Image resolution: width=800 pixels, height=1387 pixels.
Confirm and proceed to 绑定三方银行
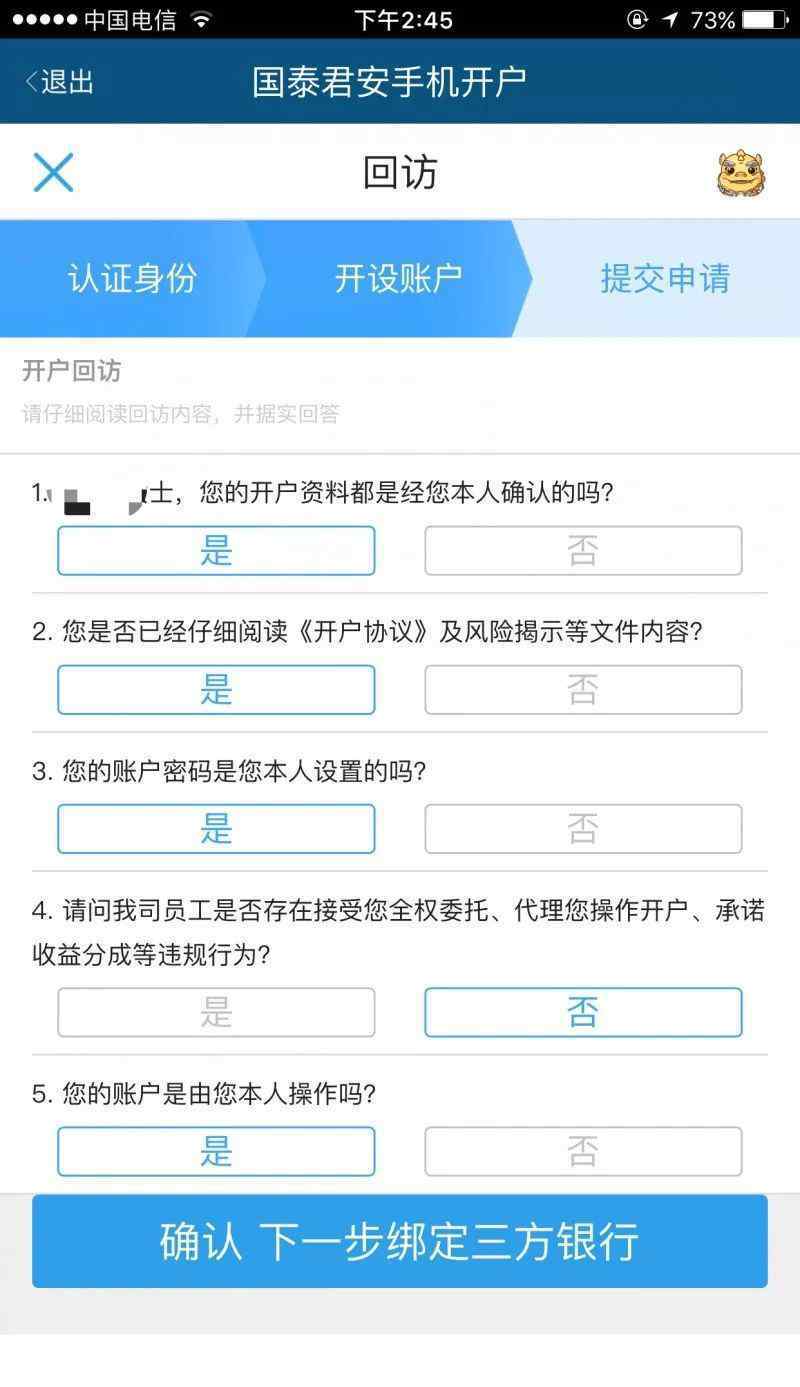[x=400, y=1241]
